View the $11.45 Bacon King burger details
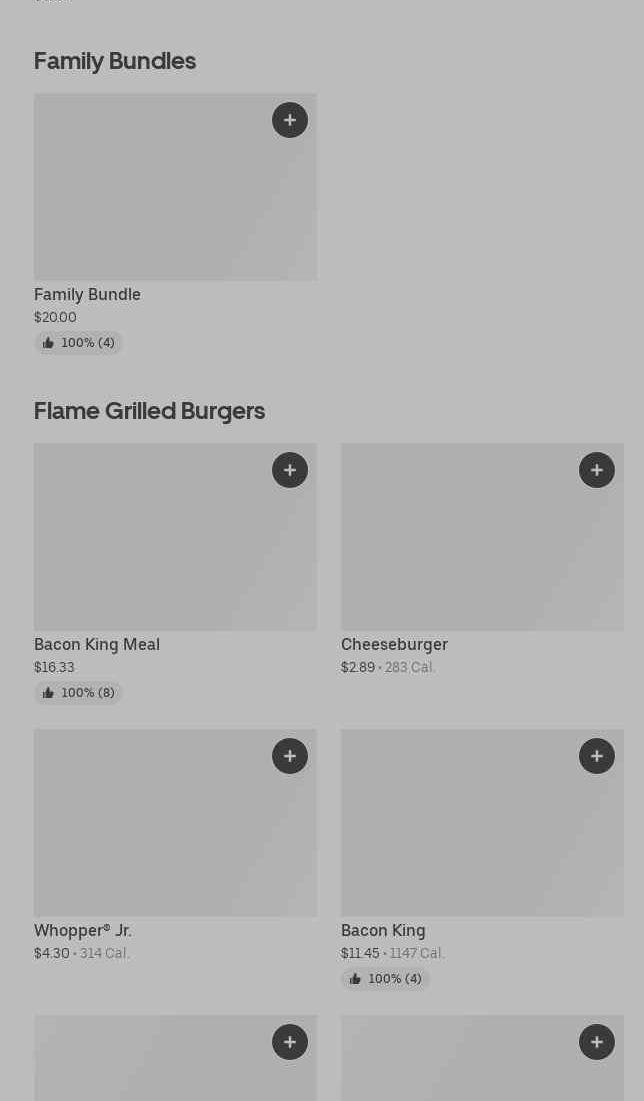 482,859
